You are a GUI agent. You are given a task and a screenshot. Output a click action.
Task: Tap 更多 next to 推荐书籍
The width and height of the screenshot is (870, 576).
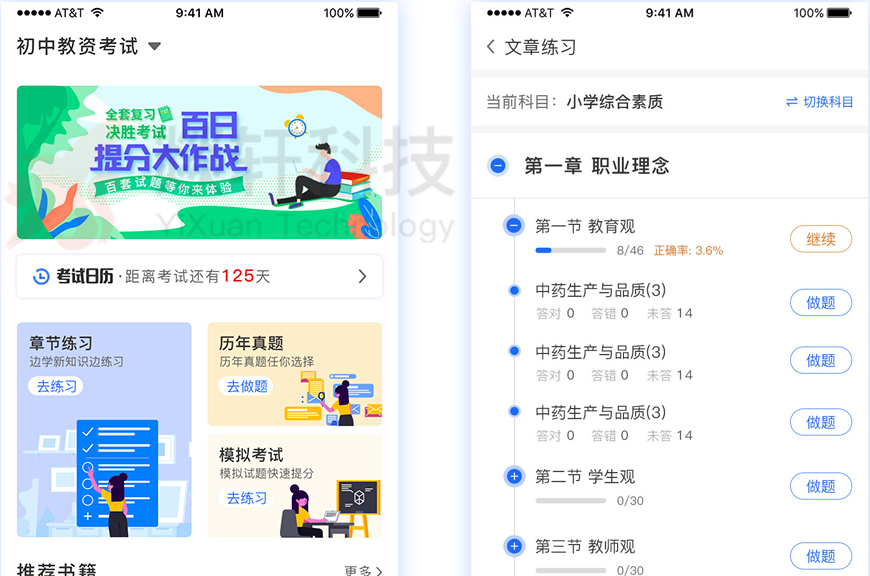click(362, 571)
